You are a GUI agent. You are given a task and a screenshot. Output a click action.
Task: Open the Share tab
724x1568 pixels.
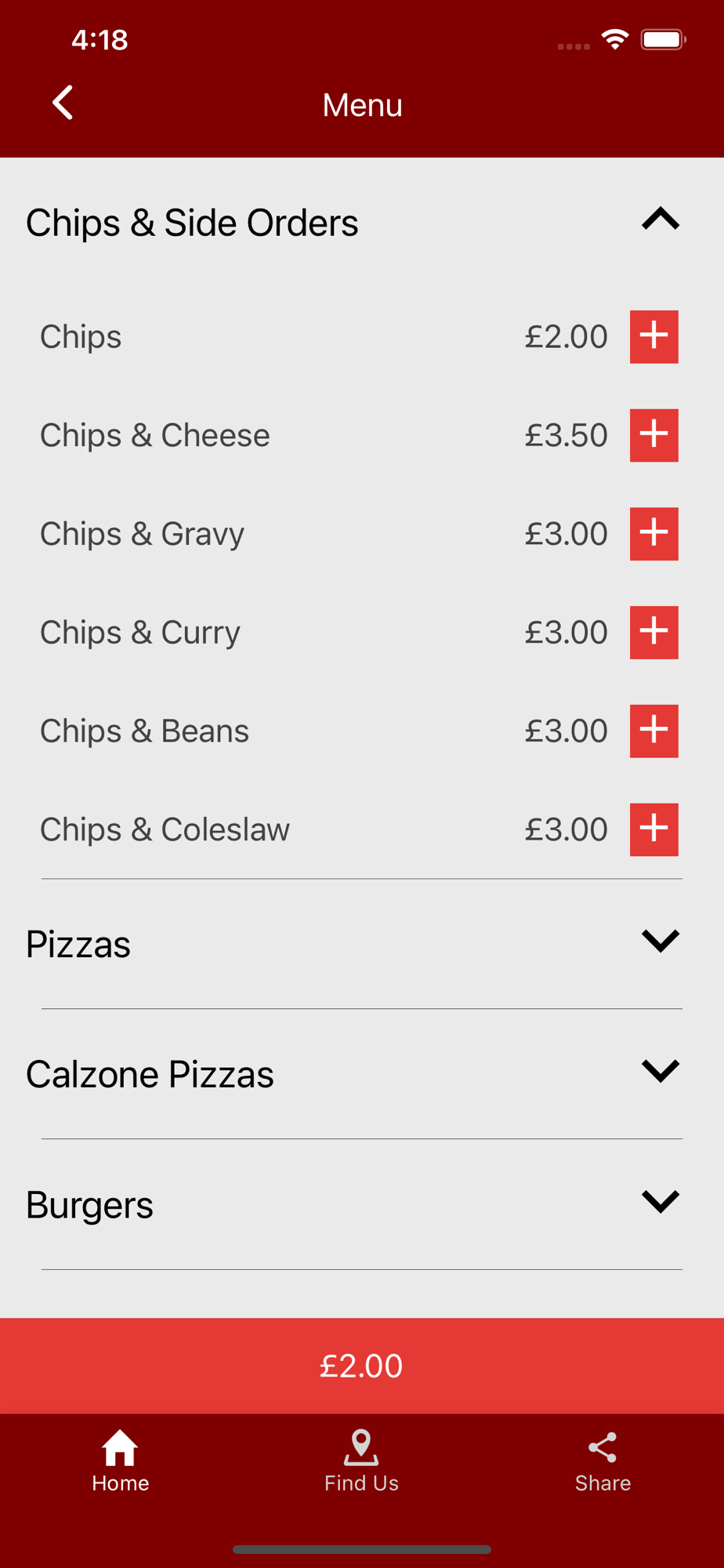603,1461
